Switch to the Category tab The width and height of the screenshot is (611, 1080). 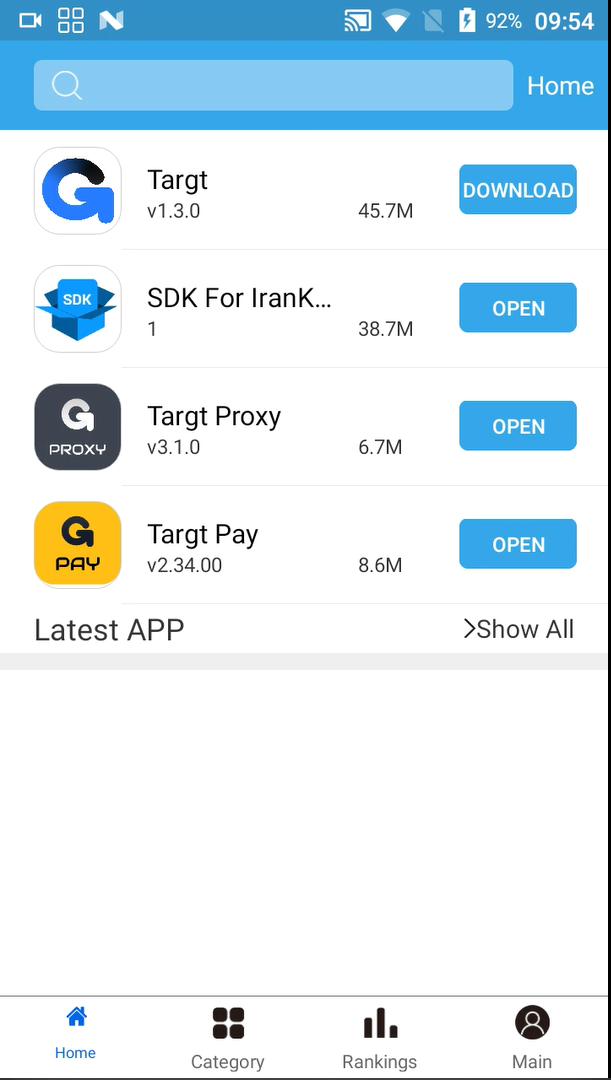[228, 1038]
